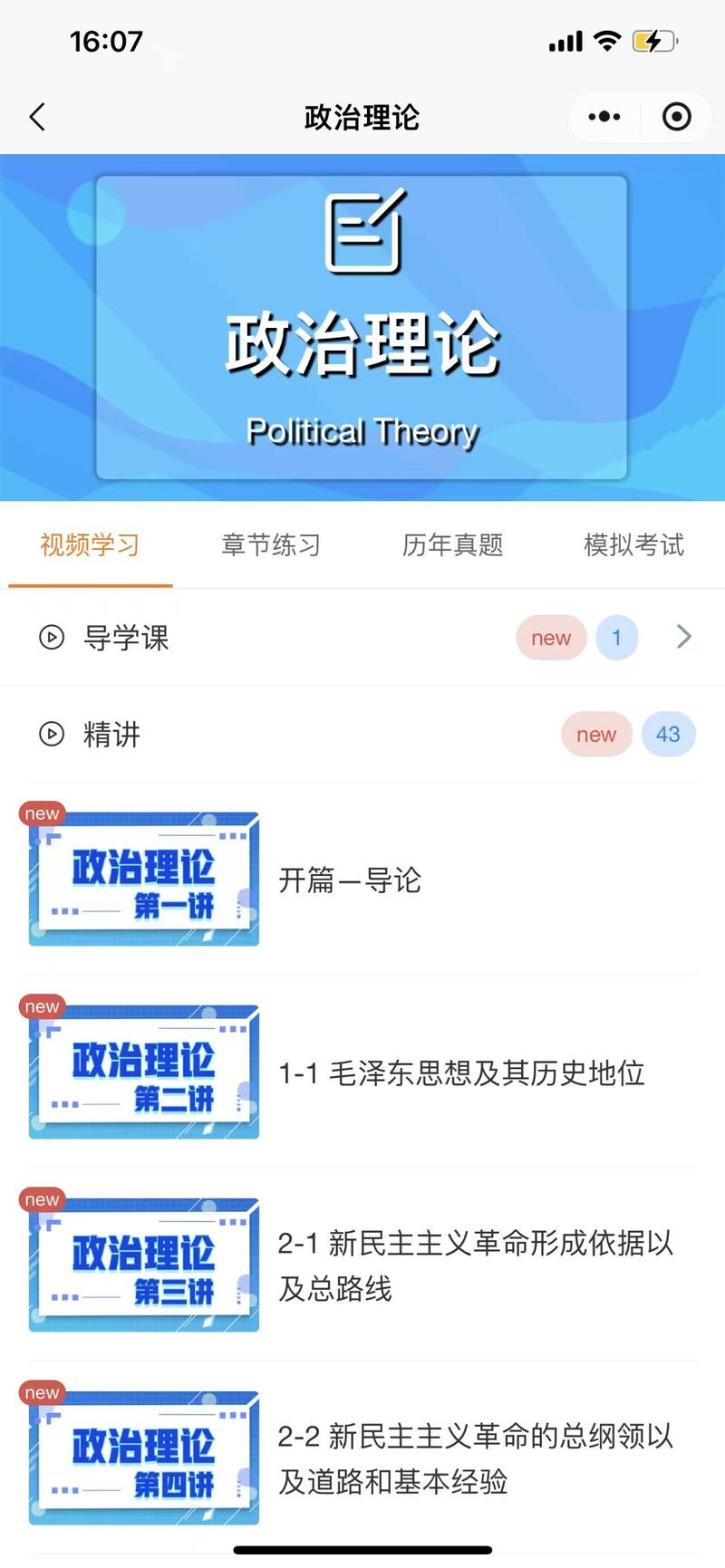Close the mini program with the circle button
This screenshot has height=1568, width=725.
click(676, 117)
